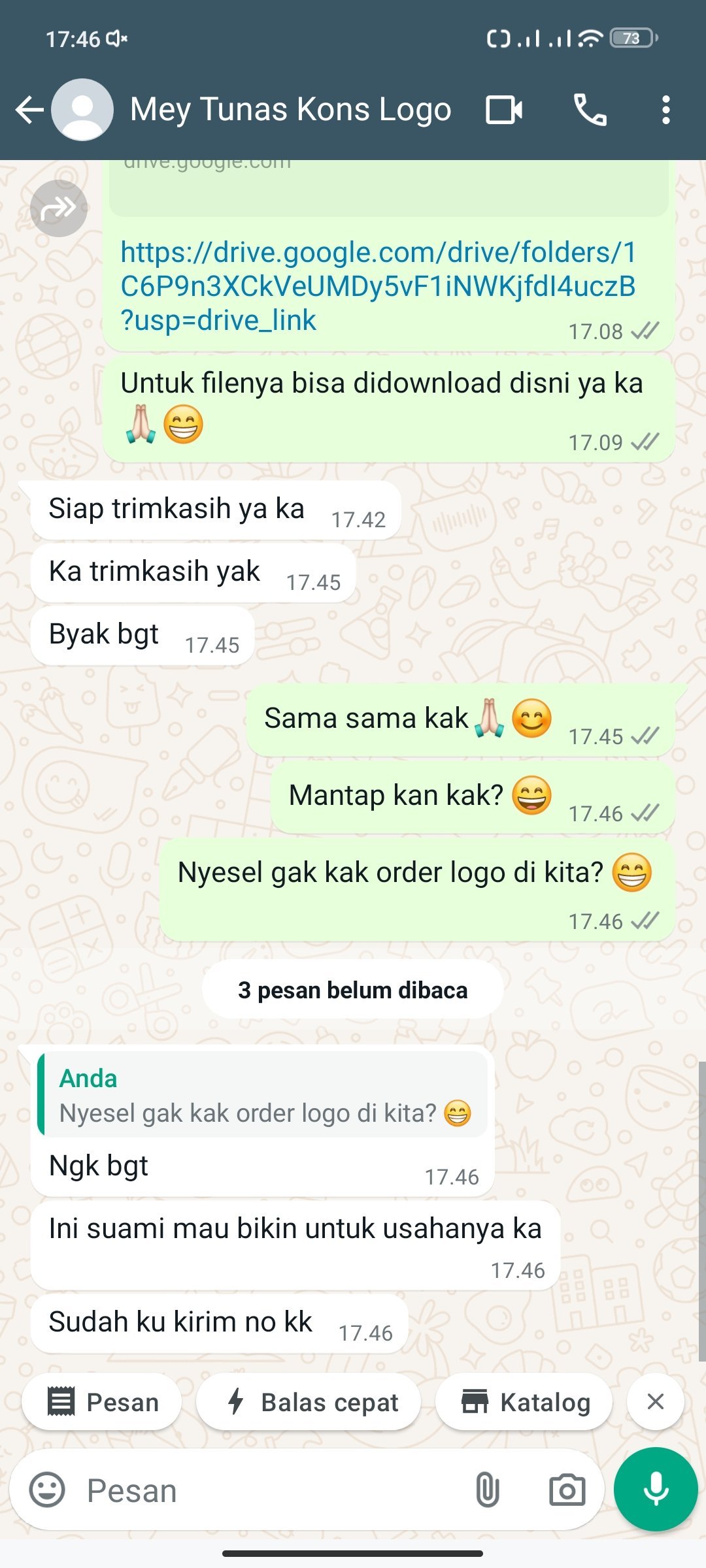Open the Google Drive folder link
This screenshot has width=706, height=1568.
[x=378, y=286]
